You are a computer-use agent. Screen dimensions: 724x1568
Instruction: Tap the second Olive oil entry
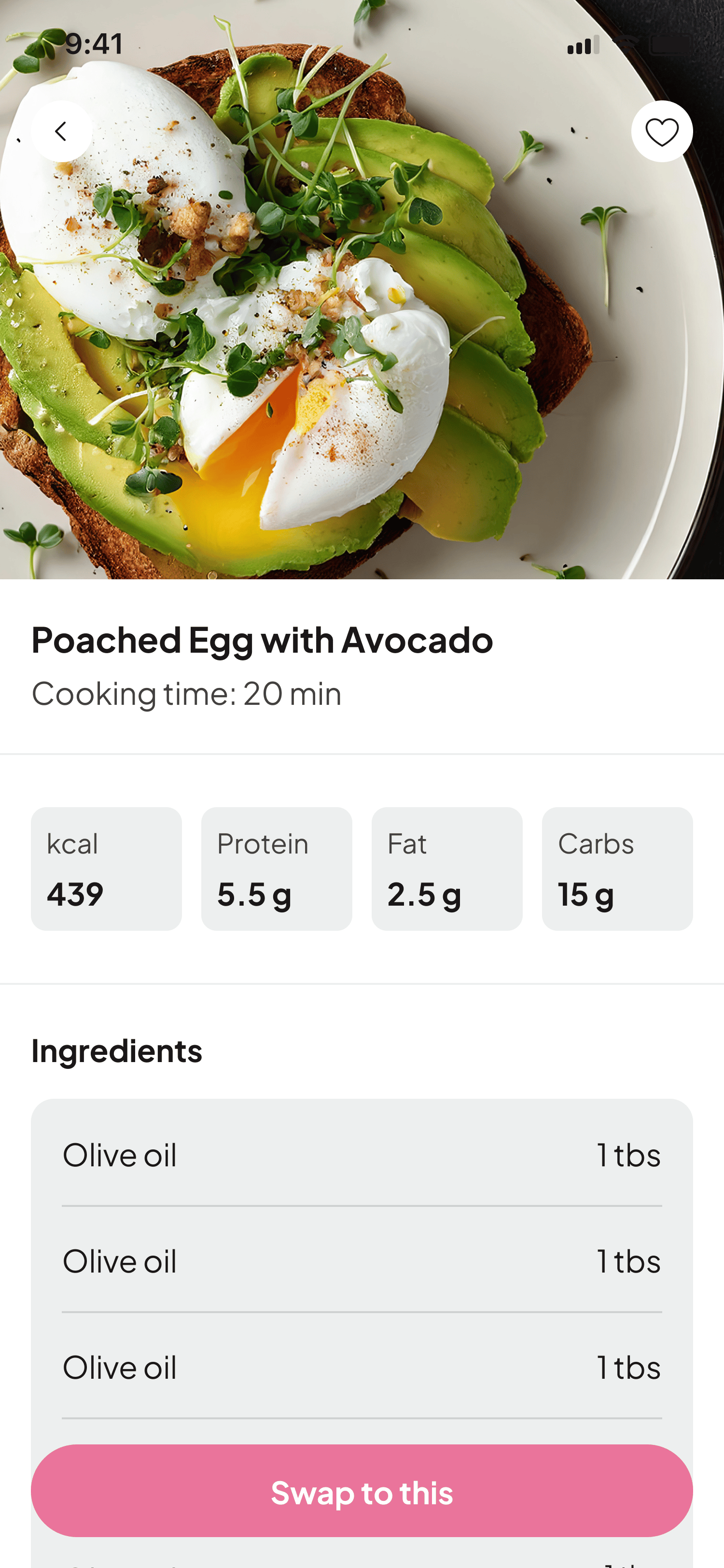tap(362, 1261)
